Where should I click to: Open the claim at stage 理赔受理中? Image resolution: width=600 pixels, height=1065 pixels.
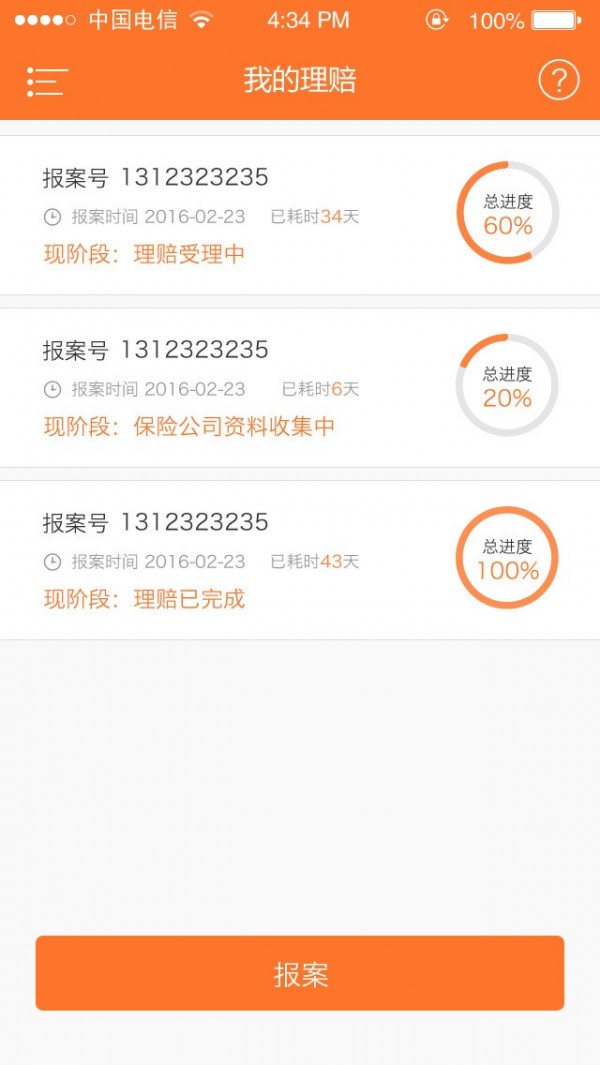300,215
